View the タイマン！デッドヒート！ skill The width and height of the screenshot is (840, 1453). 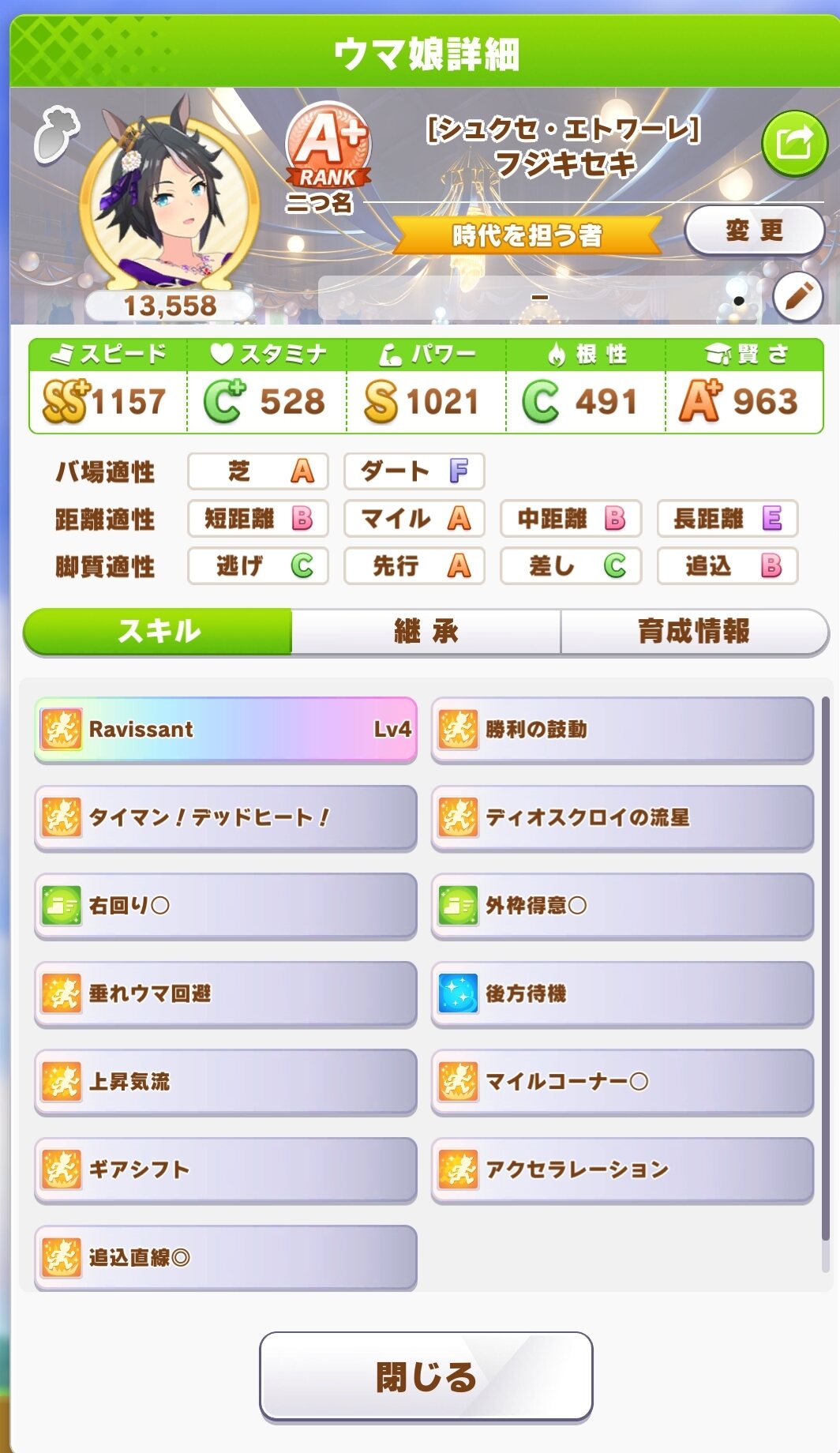tap(226, 817)
